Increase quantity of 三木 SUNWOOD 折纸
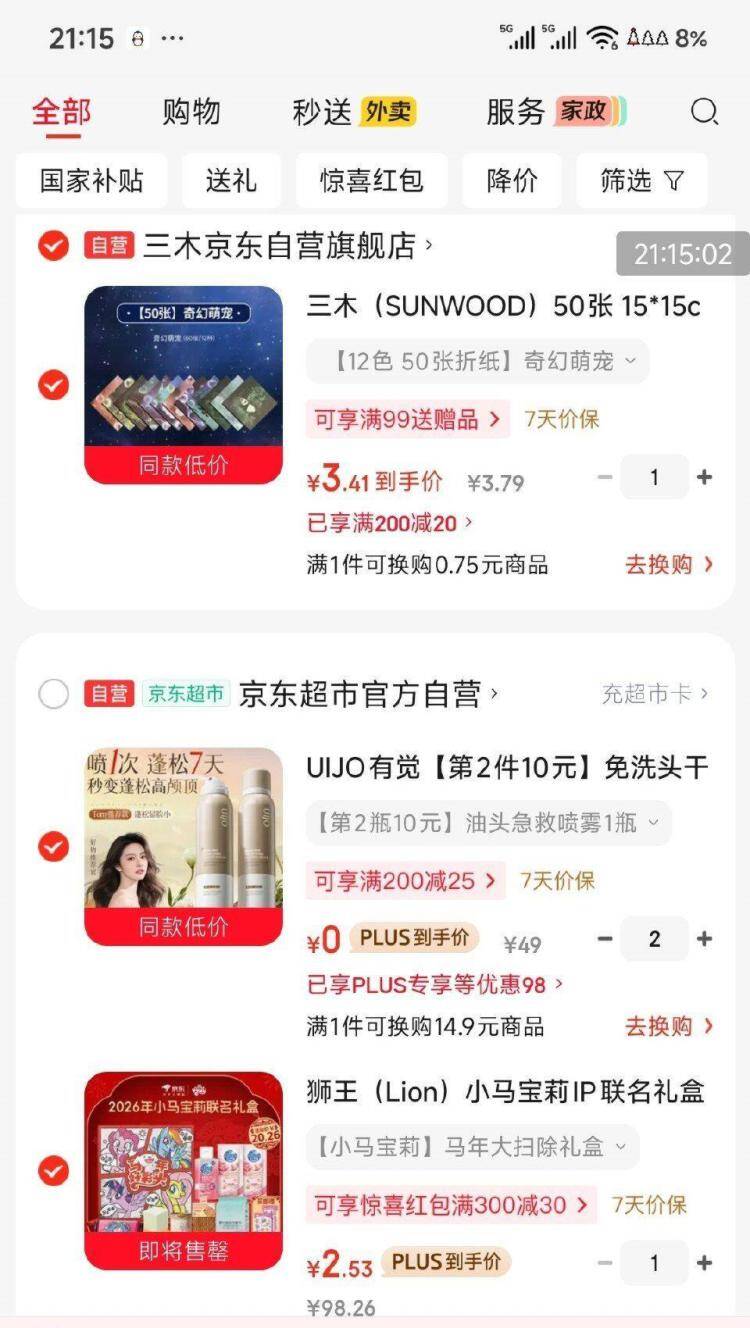This screenshot has width=750, height=1328. 705,477
